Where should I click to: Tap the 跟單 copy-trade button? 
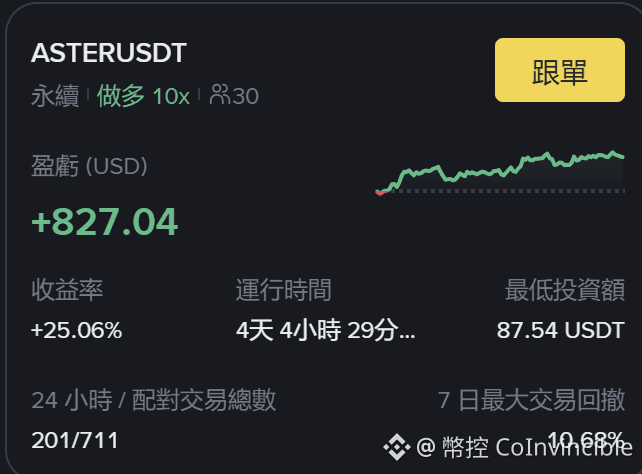click(x=559, y=72)
